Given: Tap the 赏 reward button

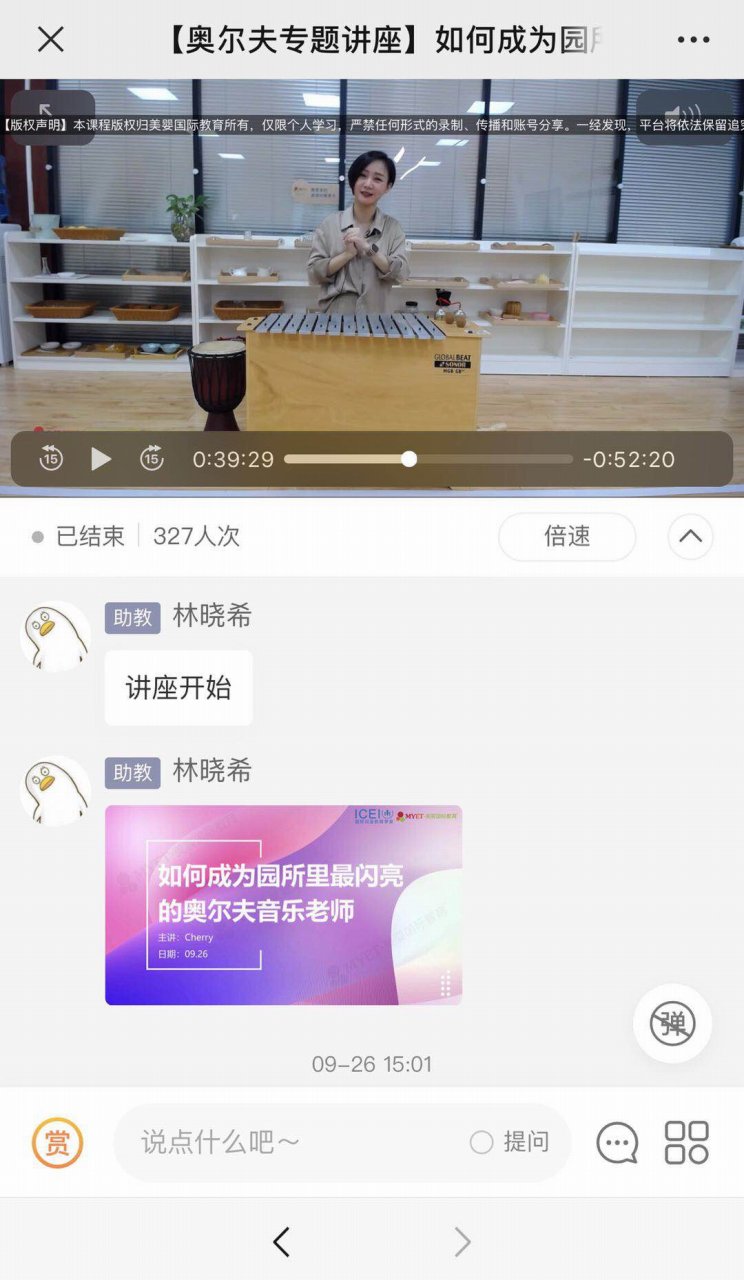Looking at the screenshot, I should [57, 1142].
